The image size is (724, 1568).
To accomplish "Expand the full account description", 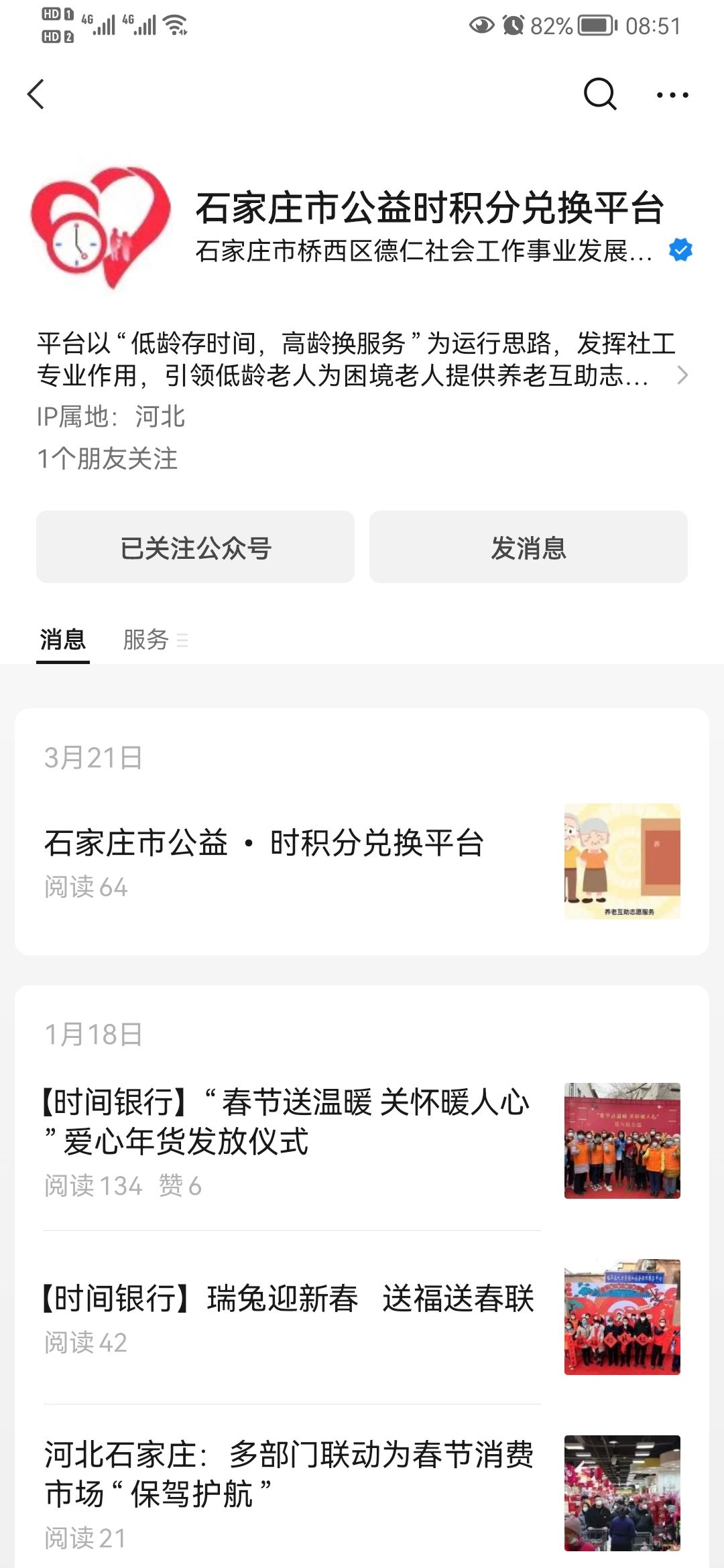I will tap(682, 375).
